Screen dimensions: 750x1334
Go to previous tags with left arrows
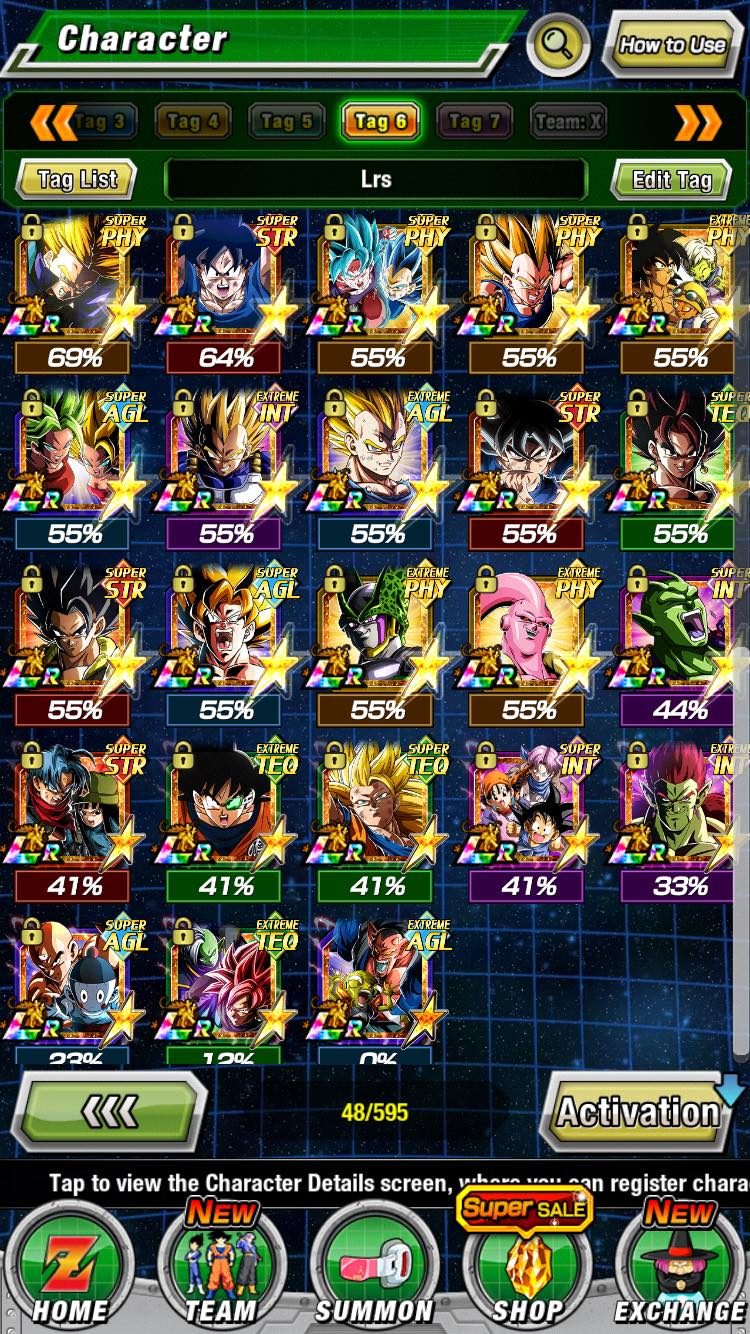[x=52, y=122]
